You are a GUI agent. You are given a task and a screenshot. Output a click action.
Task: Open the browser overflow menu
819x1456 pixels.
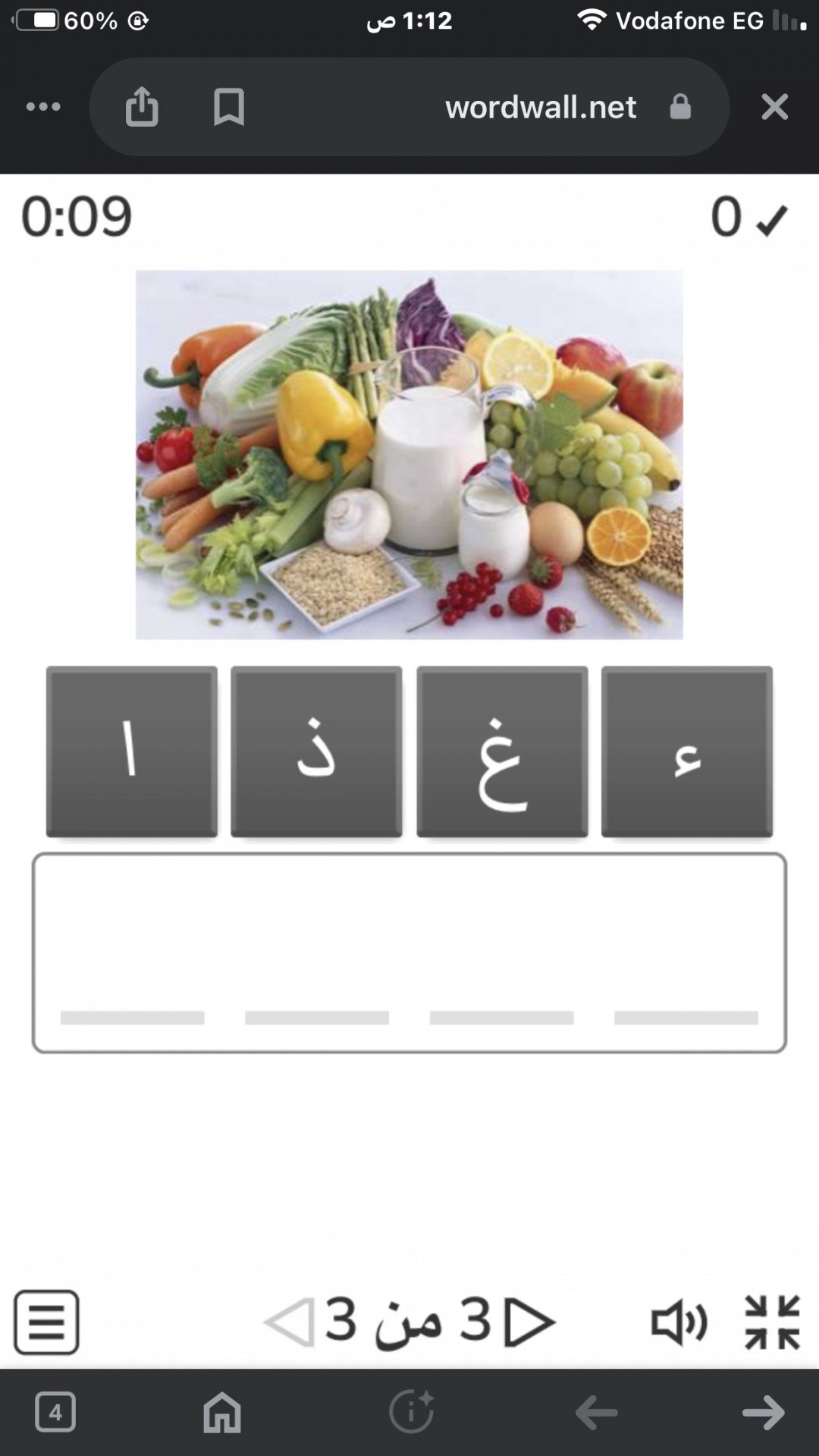click(43, 107)
